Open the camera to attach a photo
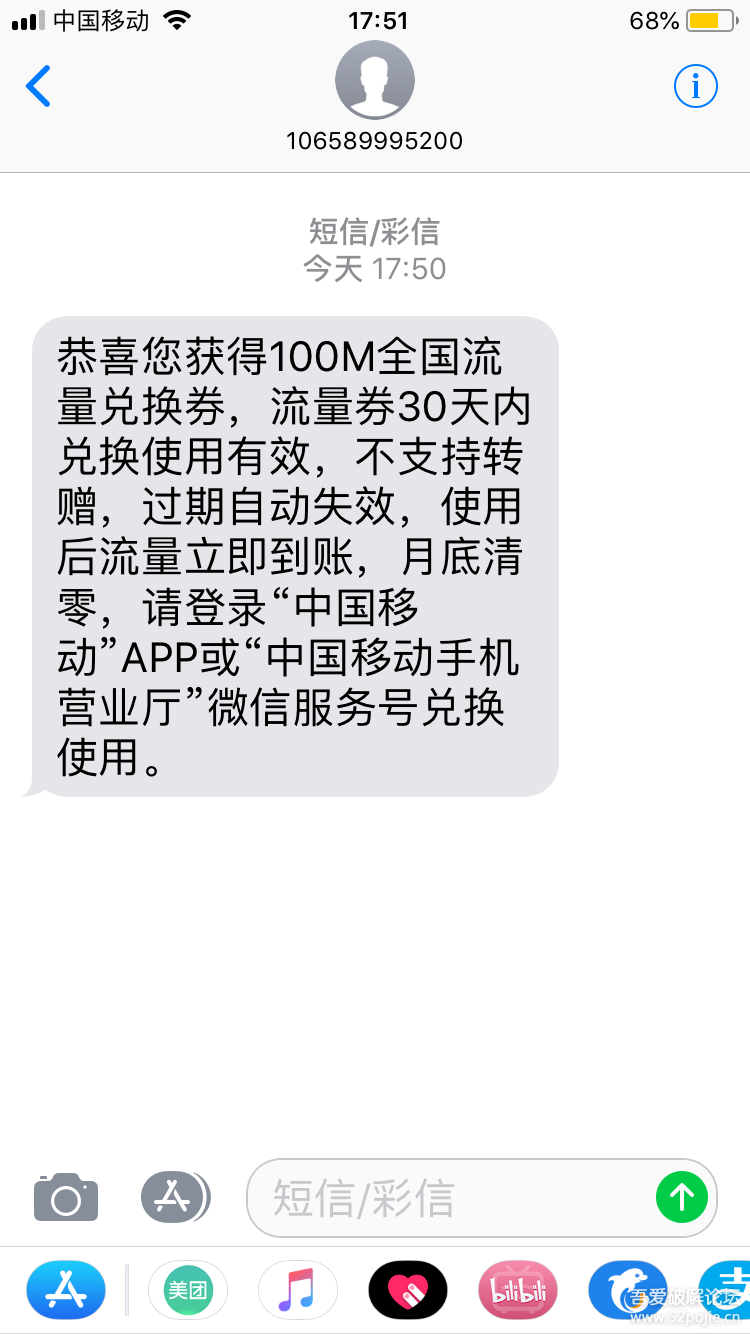This screenshot has height=1334, width=750. tap(66, 1196)
